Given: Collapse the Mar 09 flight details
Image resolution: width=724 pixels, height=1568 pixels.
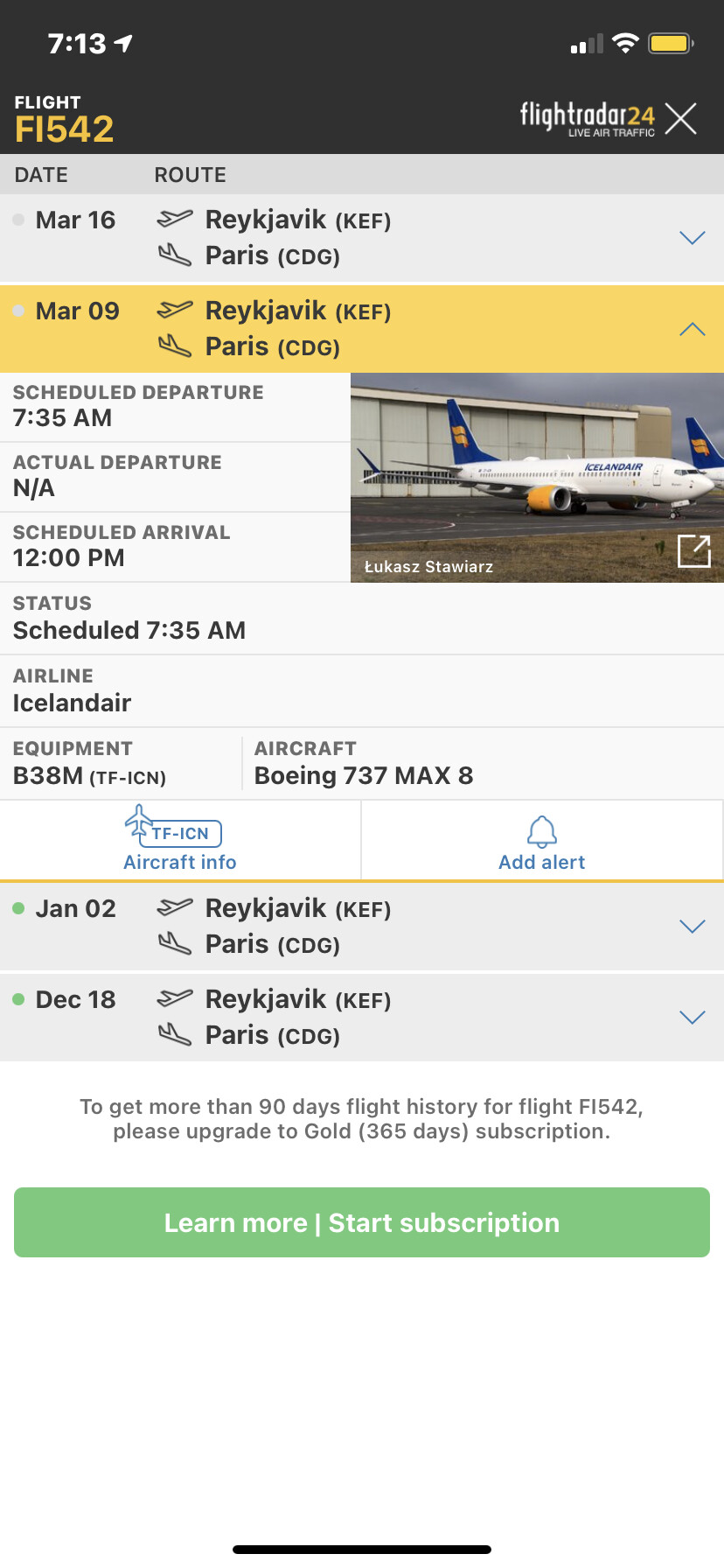Looking at the screenshot, I should coord(692,329).
